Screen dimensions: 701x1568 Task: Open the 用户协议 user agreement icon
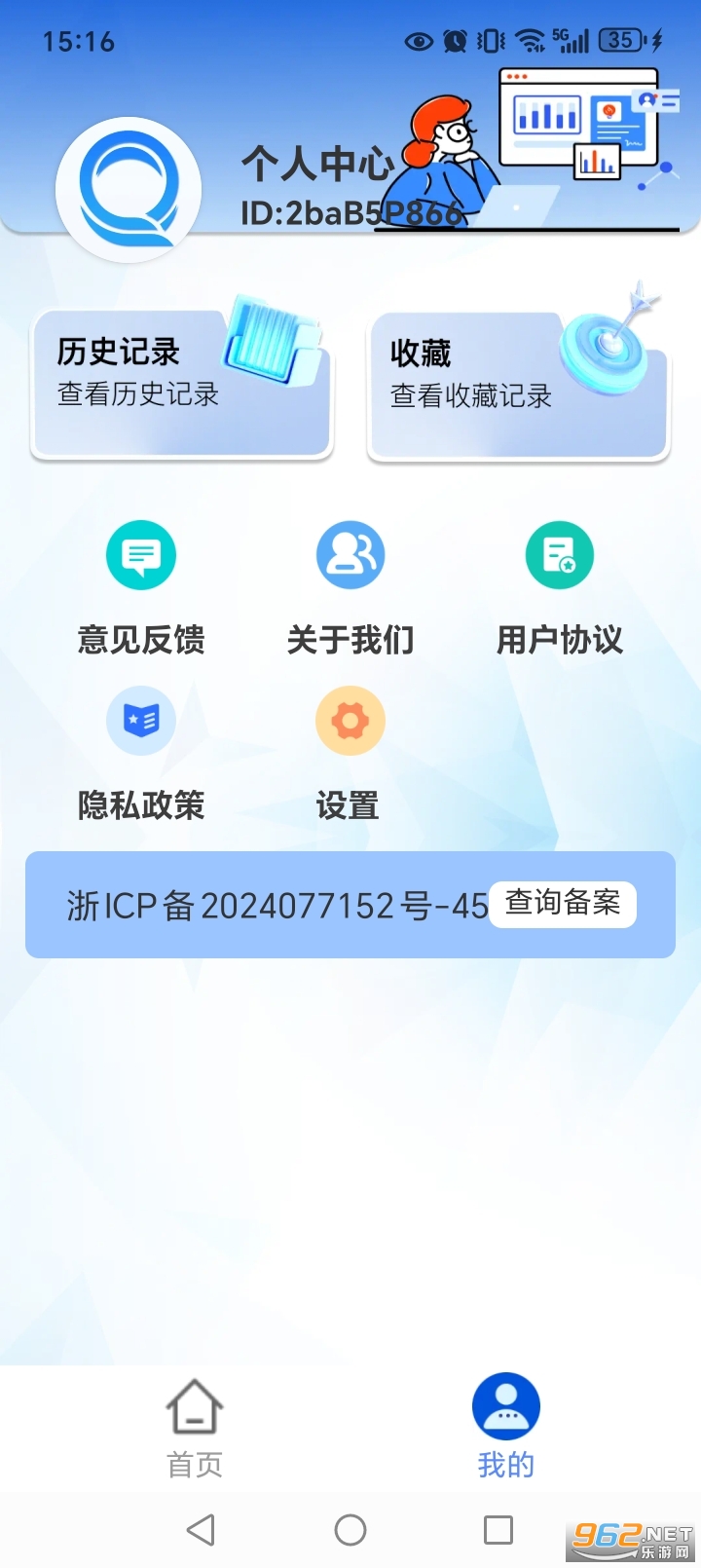point(559,554)
